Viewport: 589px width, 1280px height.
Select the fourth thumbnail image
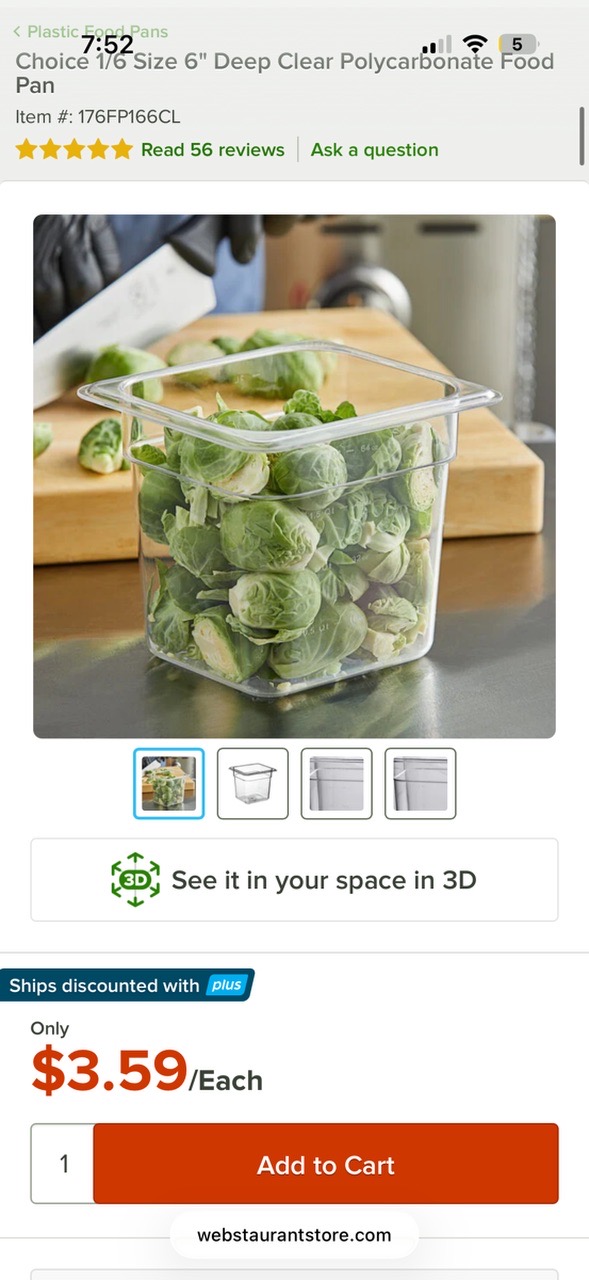[420, 783]
